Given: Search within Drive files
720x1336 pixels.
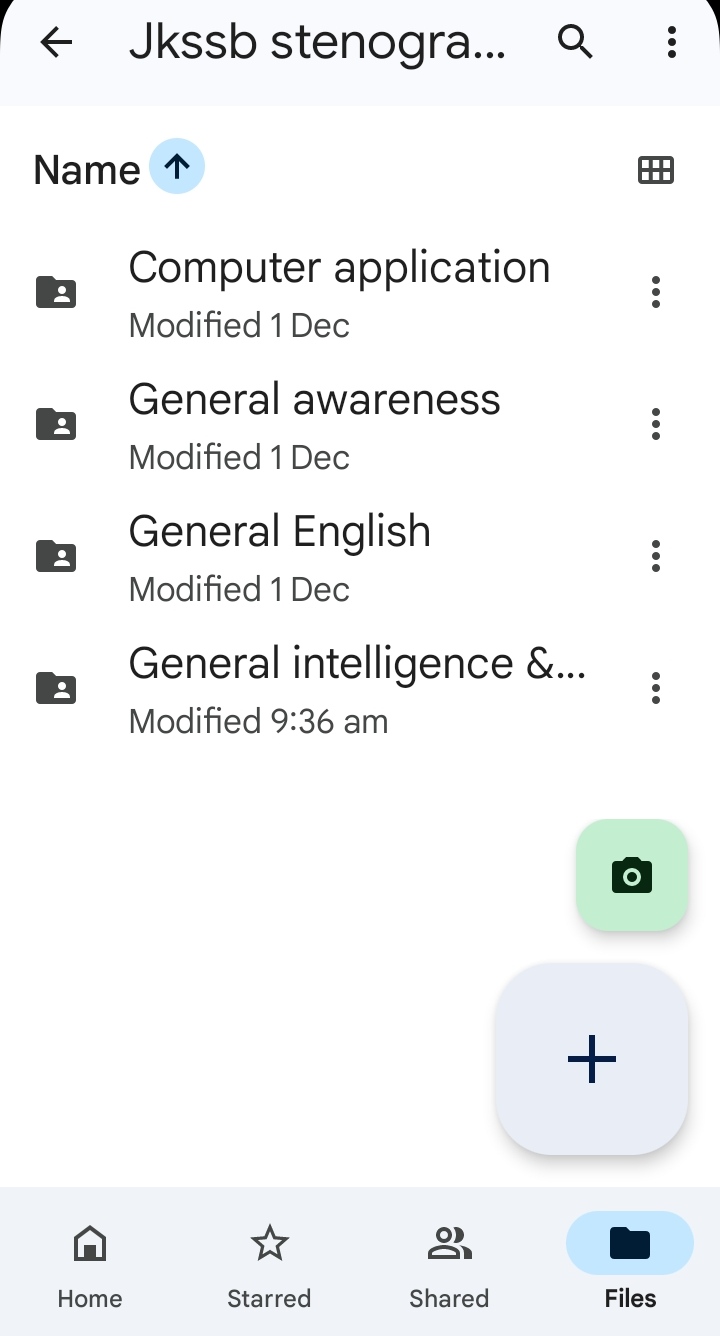Looking at the screenshot, I should pyautogui.click(x=575, y=42).
